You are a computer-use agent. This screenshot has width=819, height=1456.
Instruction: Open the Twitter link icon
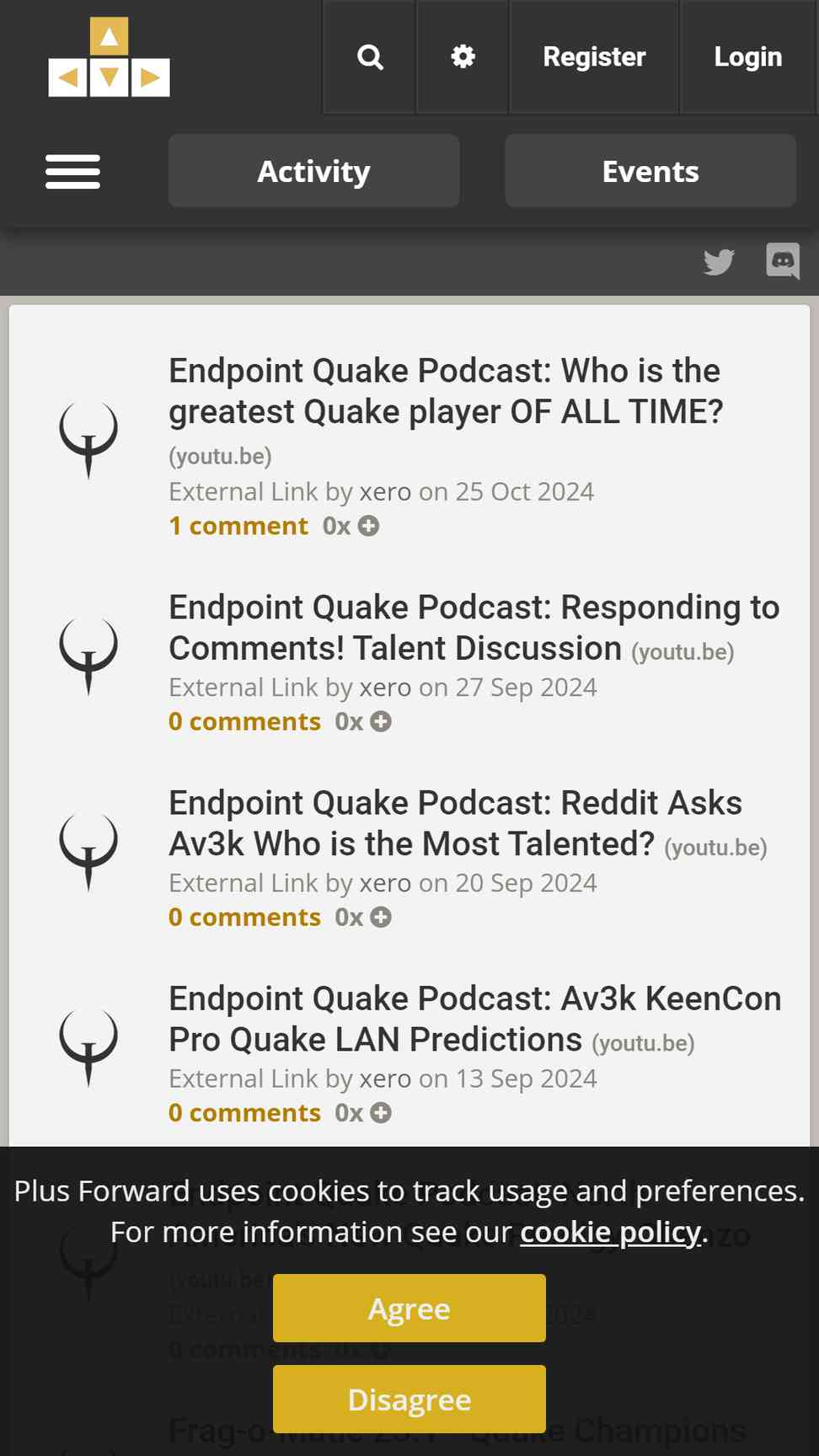[719, 261]
